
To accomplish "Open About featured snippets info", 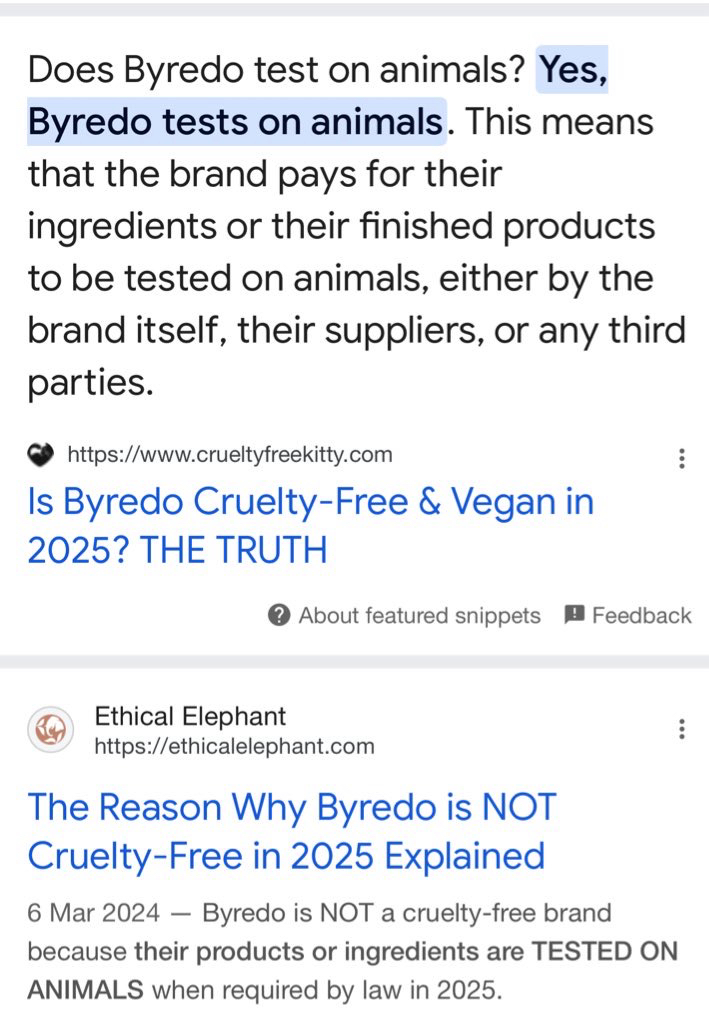I will (x=405, y=615).
